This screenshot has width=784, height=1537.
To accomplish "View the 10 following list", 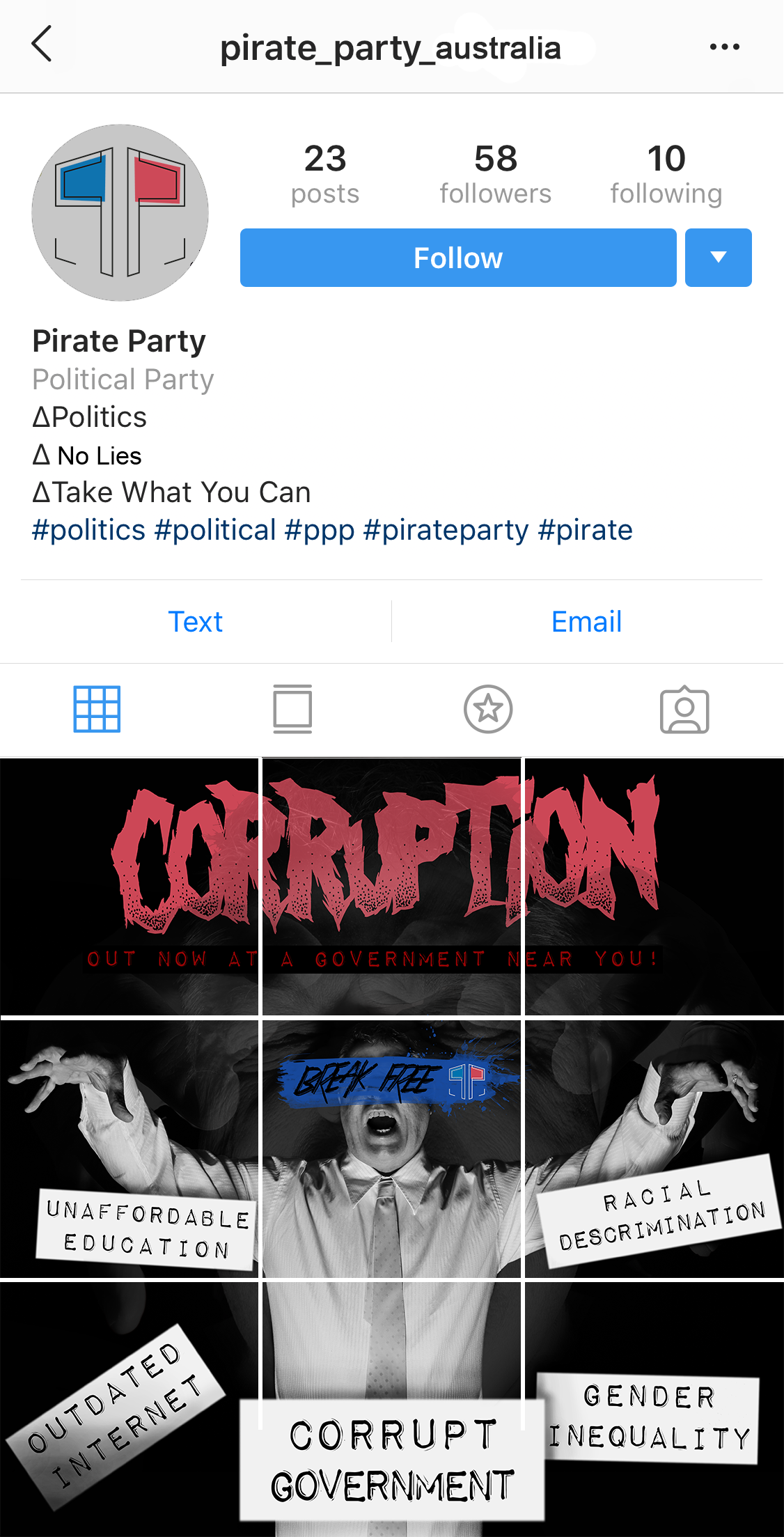I will coord(666,174).
